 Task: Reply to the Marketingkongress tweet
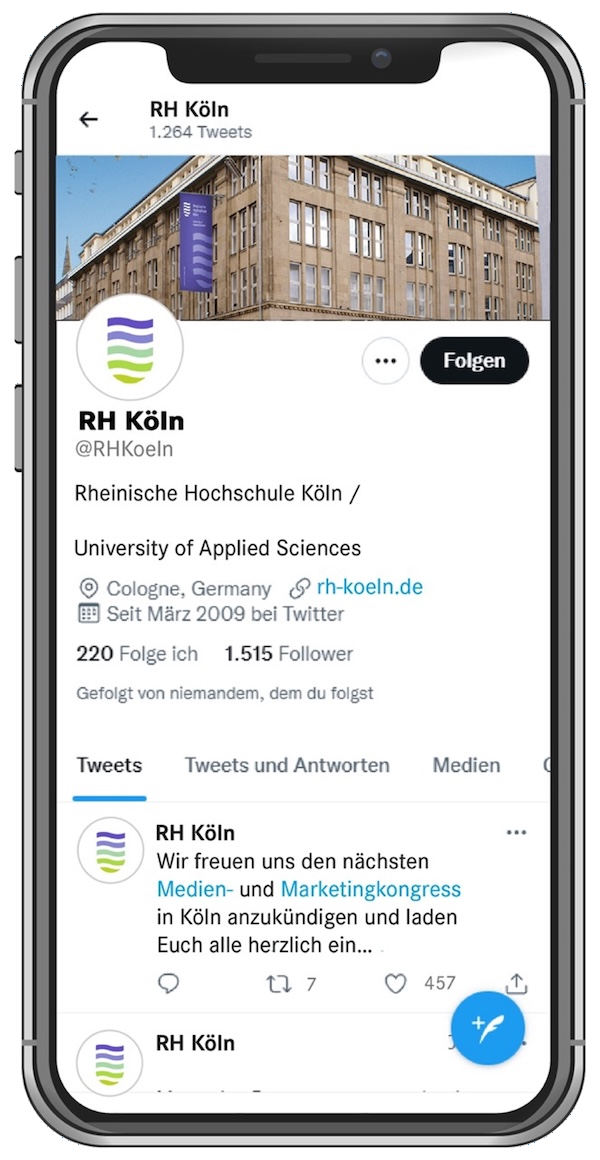pos(169,984)
